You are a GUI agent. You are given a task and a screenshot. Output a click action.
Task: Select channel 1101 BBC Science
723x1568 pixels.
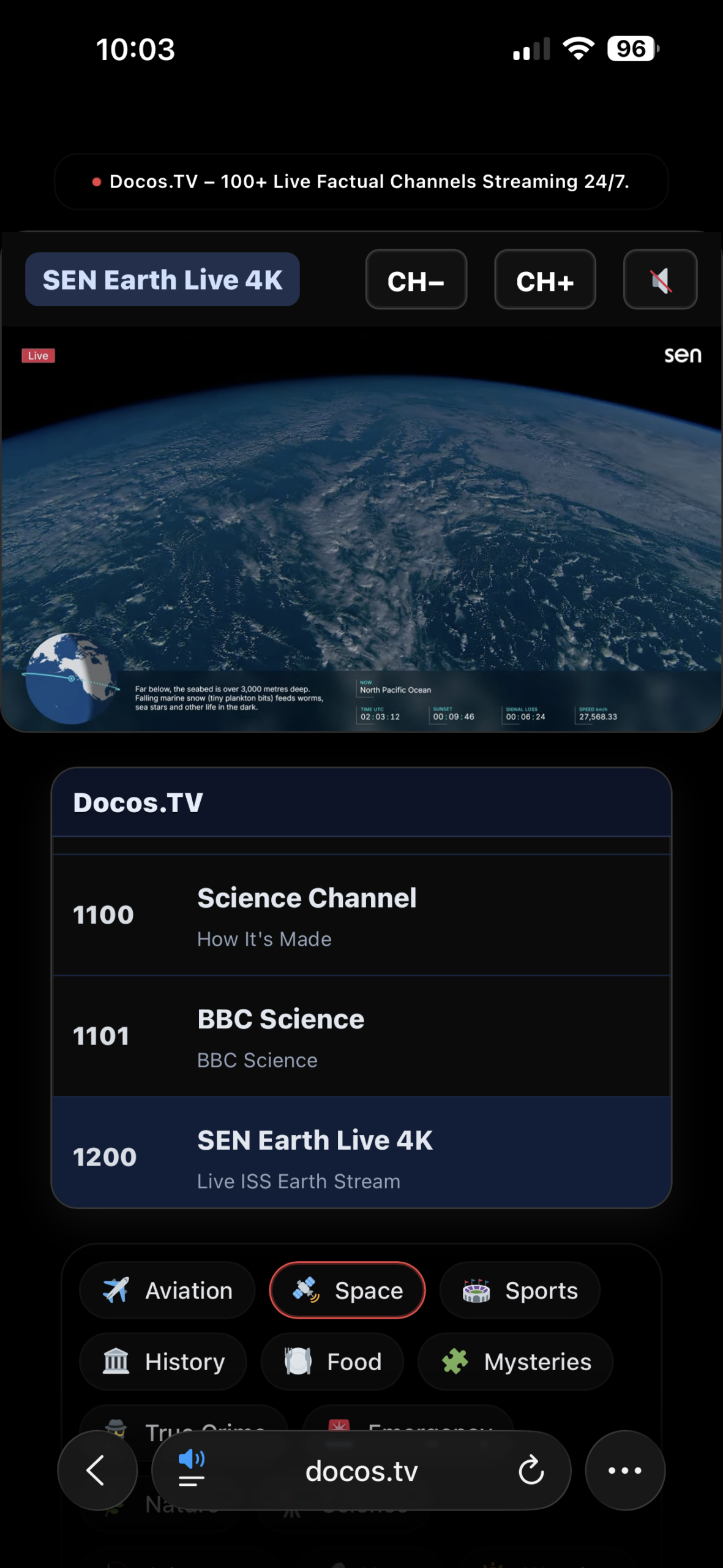pos(361,1035)
